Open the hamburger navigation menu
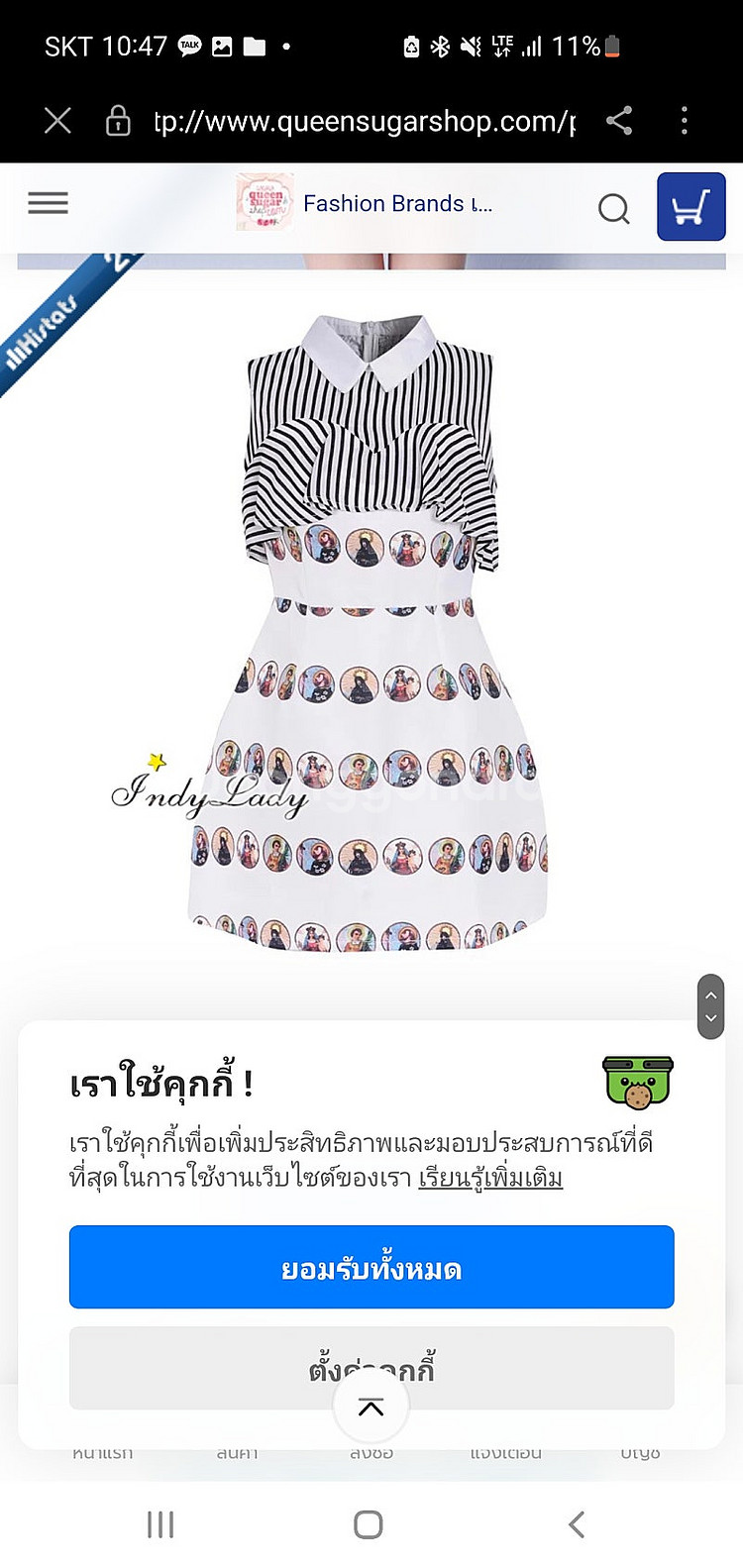743x1568 pixels. tap(48, 203)
